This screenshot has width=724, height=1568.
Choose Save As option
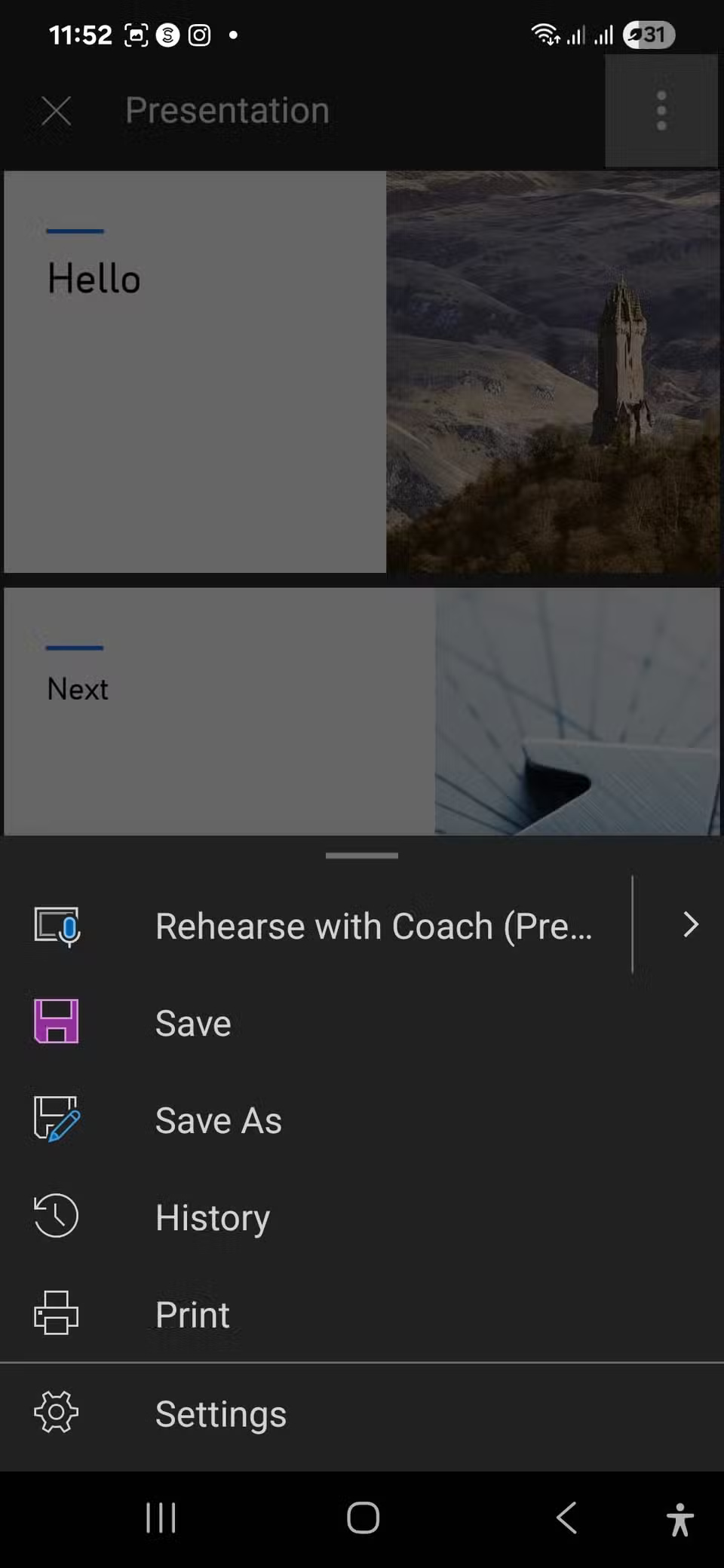click(218, 1120)
